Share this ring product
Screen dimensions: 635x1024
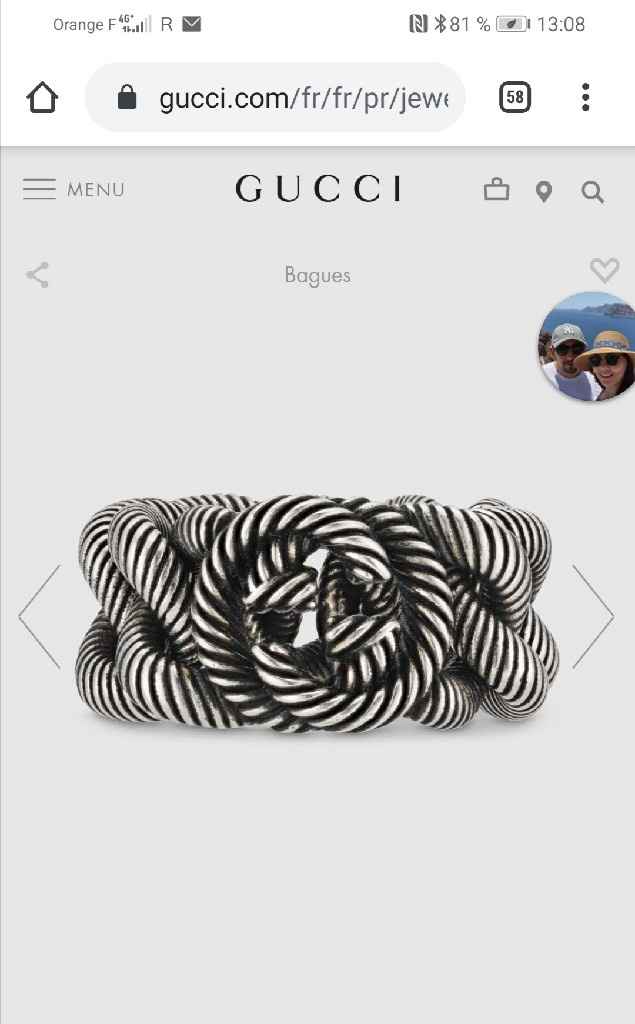click(38, 275)
